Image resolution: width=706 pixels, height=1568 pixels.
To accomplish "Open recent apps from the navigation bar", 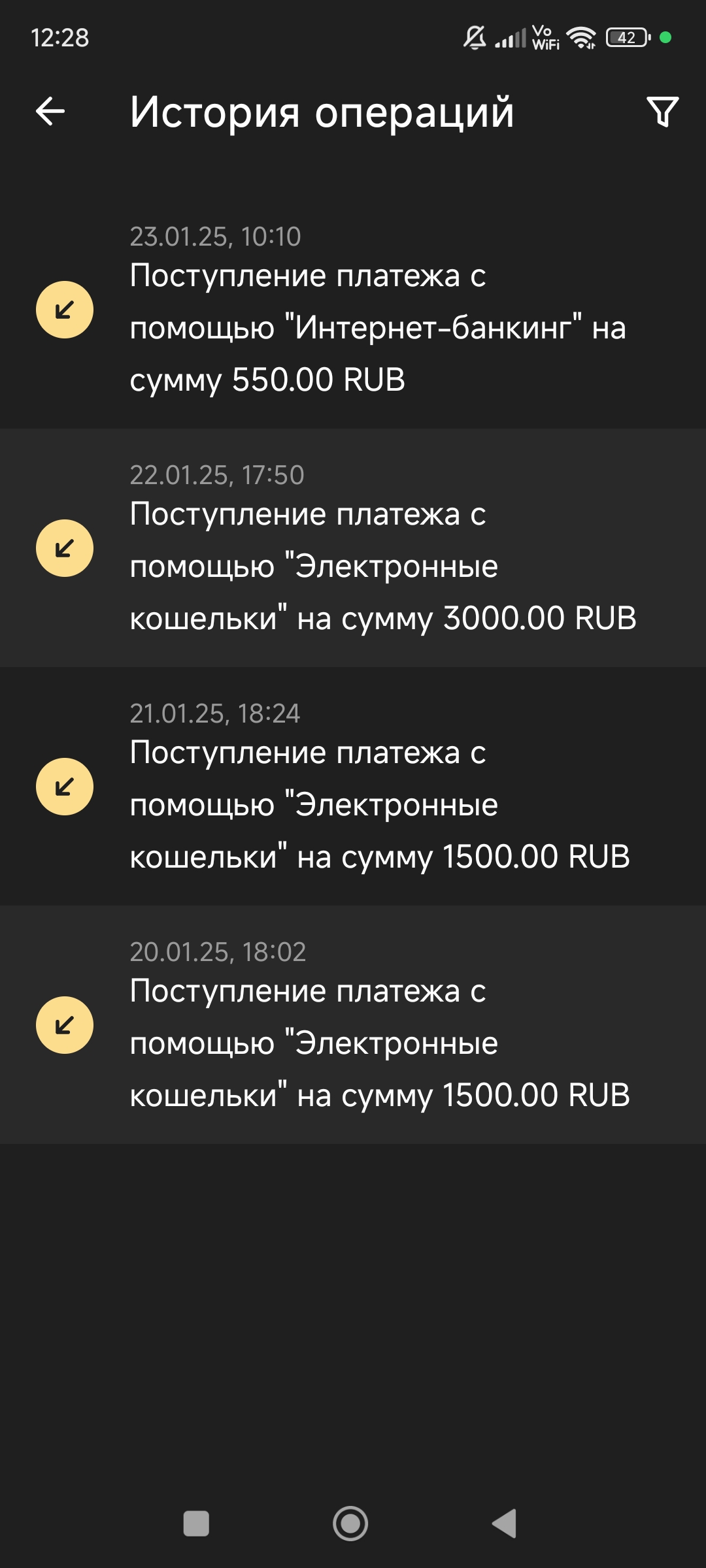I will point(196,1524).
